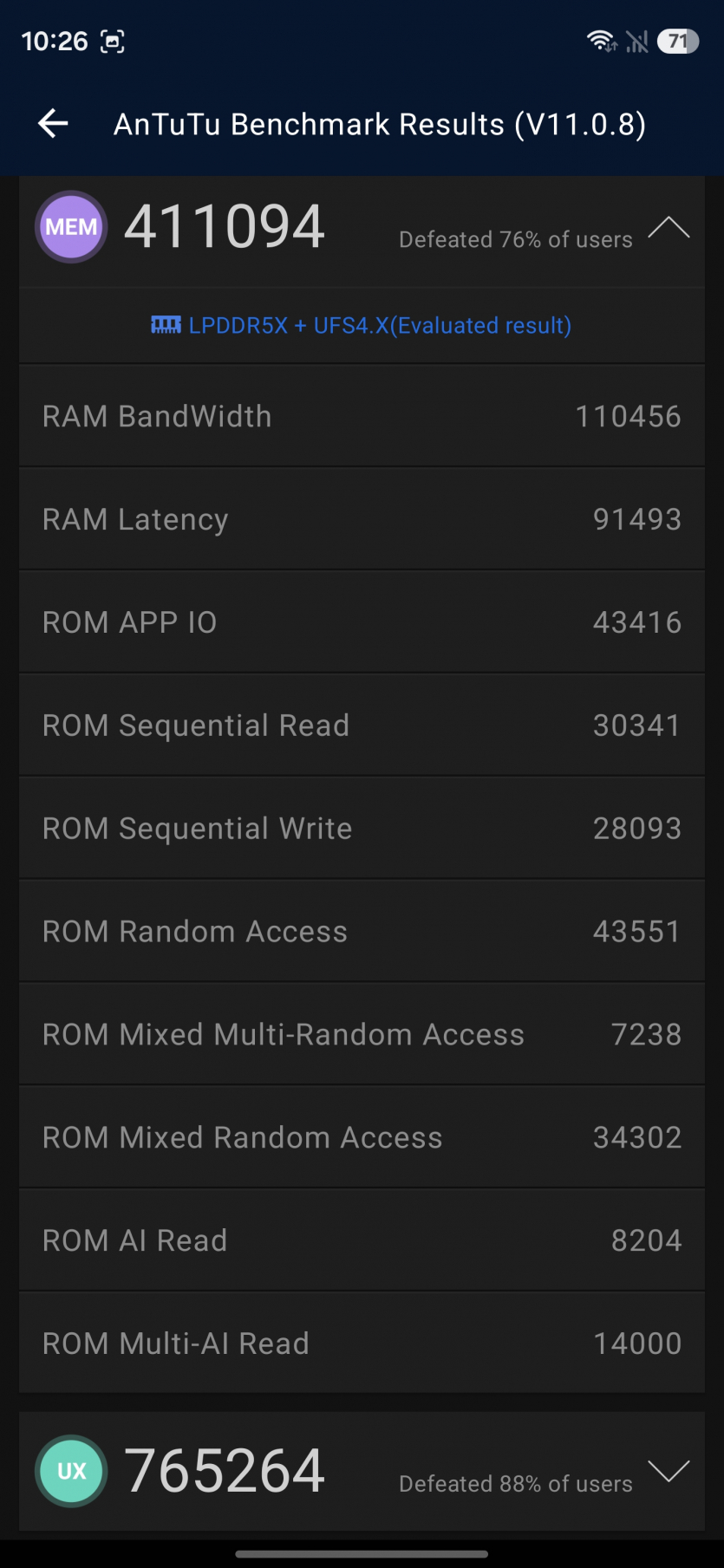Go back from benchmark results
This screenshot has width=724, height=1568.
[53, 124]
